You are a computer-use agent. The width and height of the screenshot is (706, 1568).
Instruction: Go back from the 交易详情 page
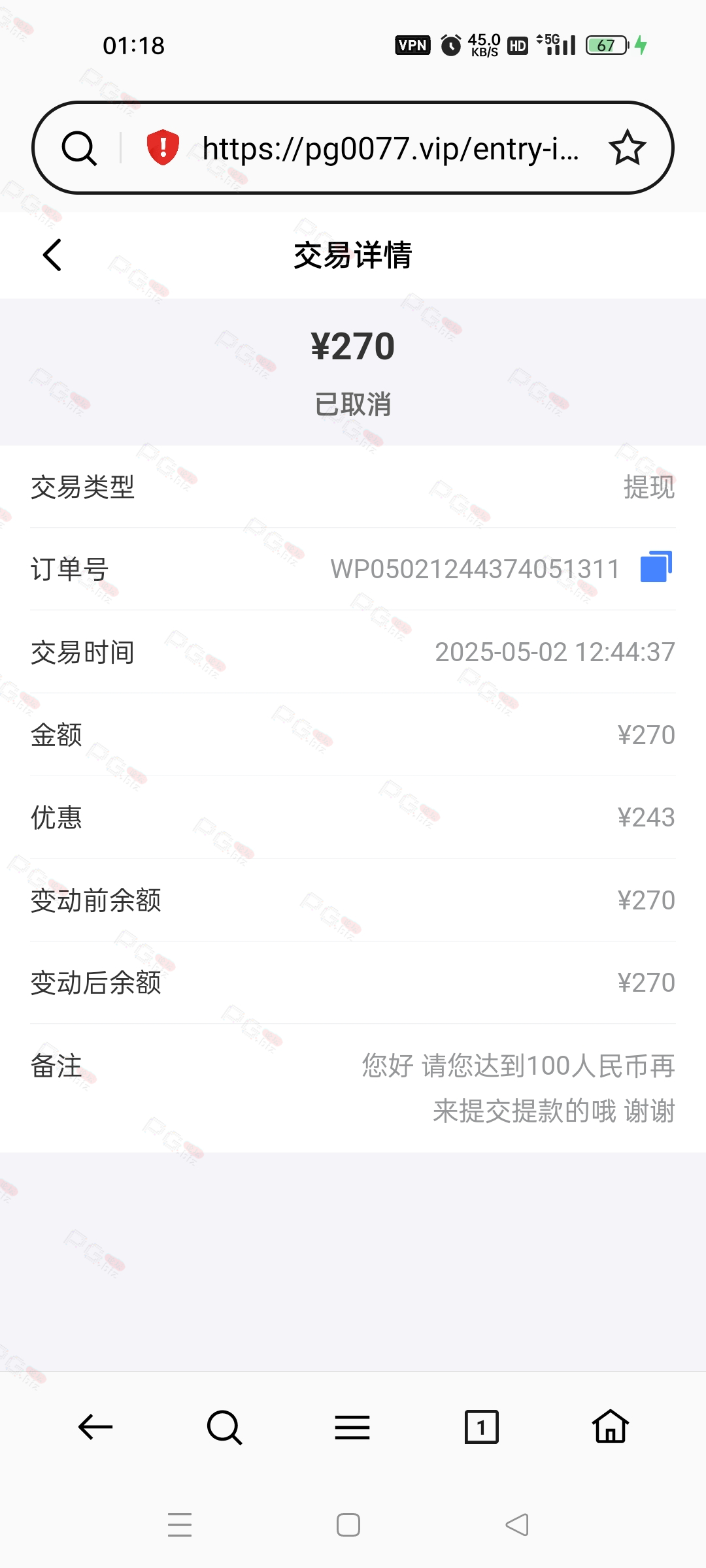[52, 255]
